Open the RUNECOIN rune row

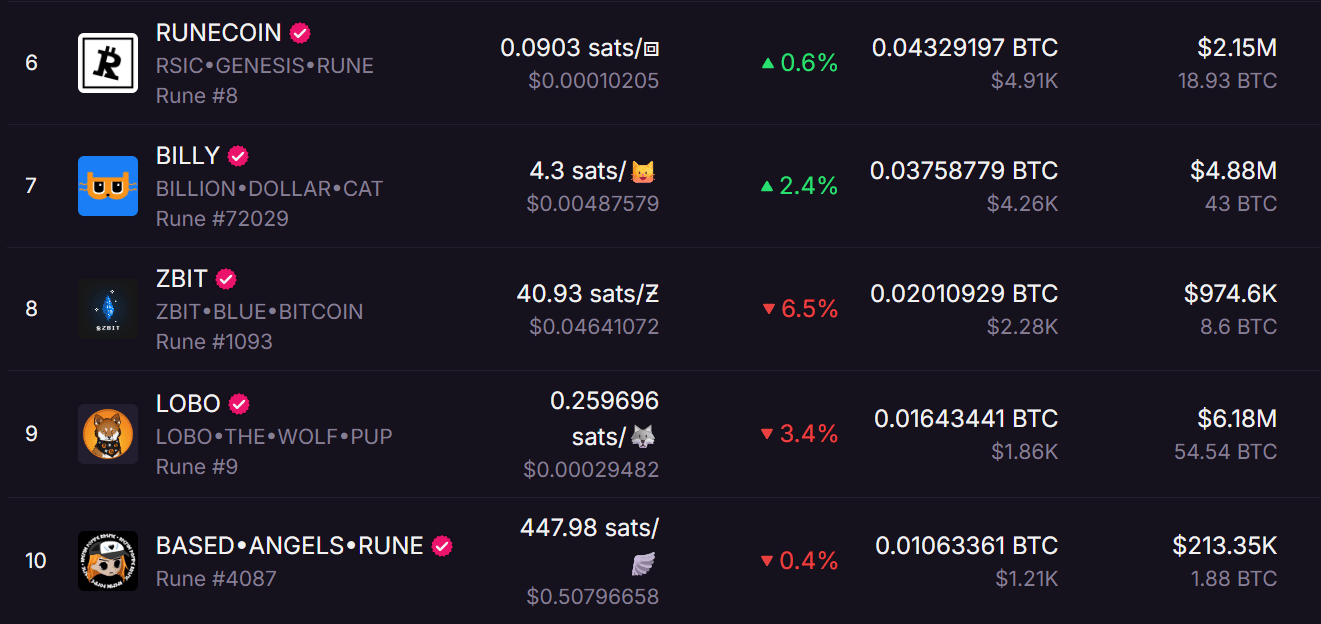[218, 33]
